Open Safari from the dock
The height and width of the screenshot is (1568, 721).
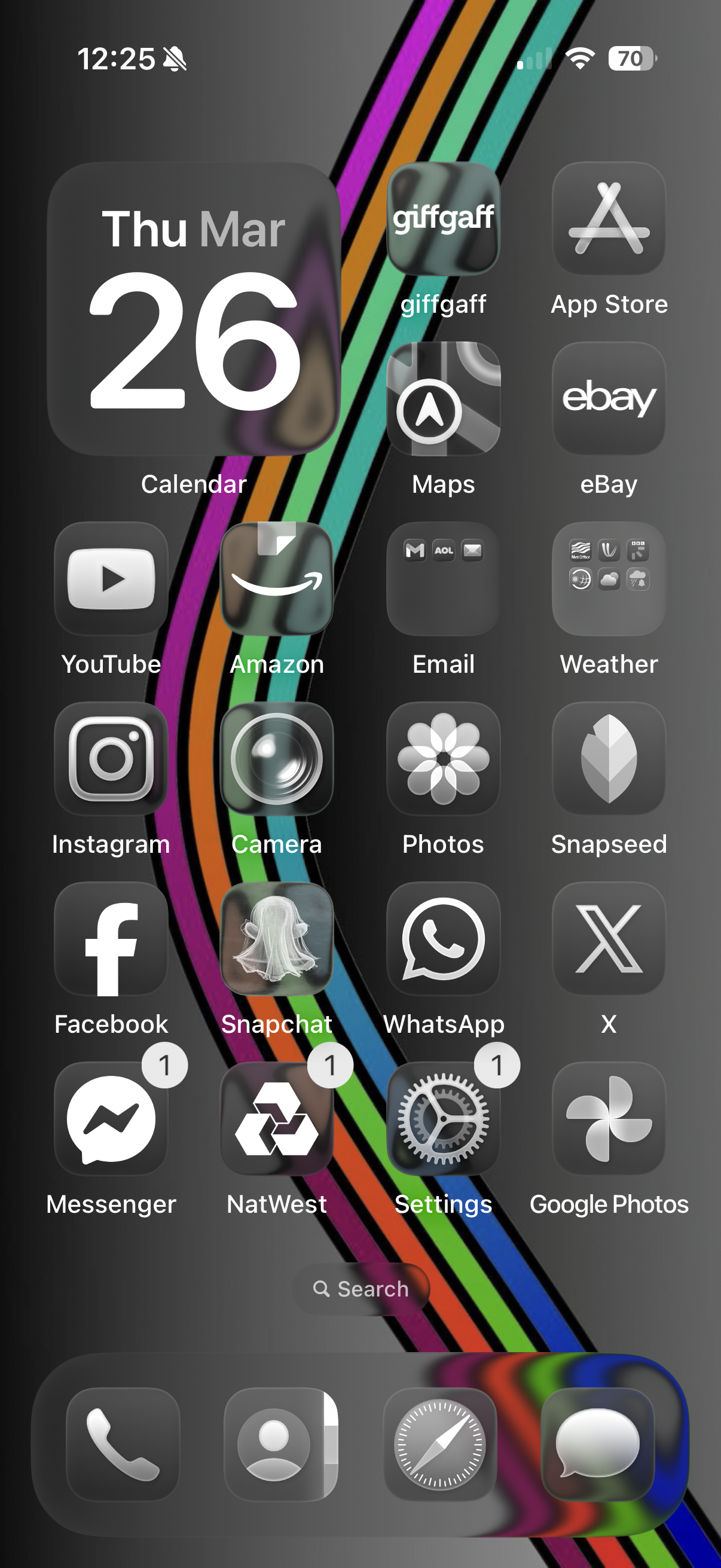pos(440,1444)
